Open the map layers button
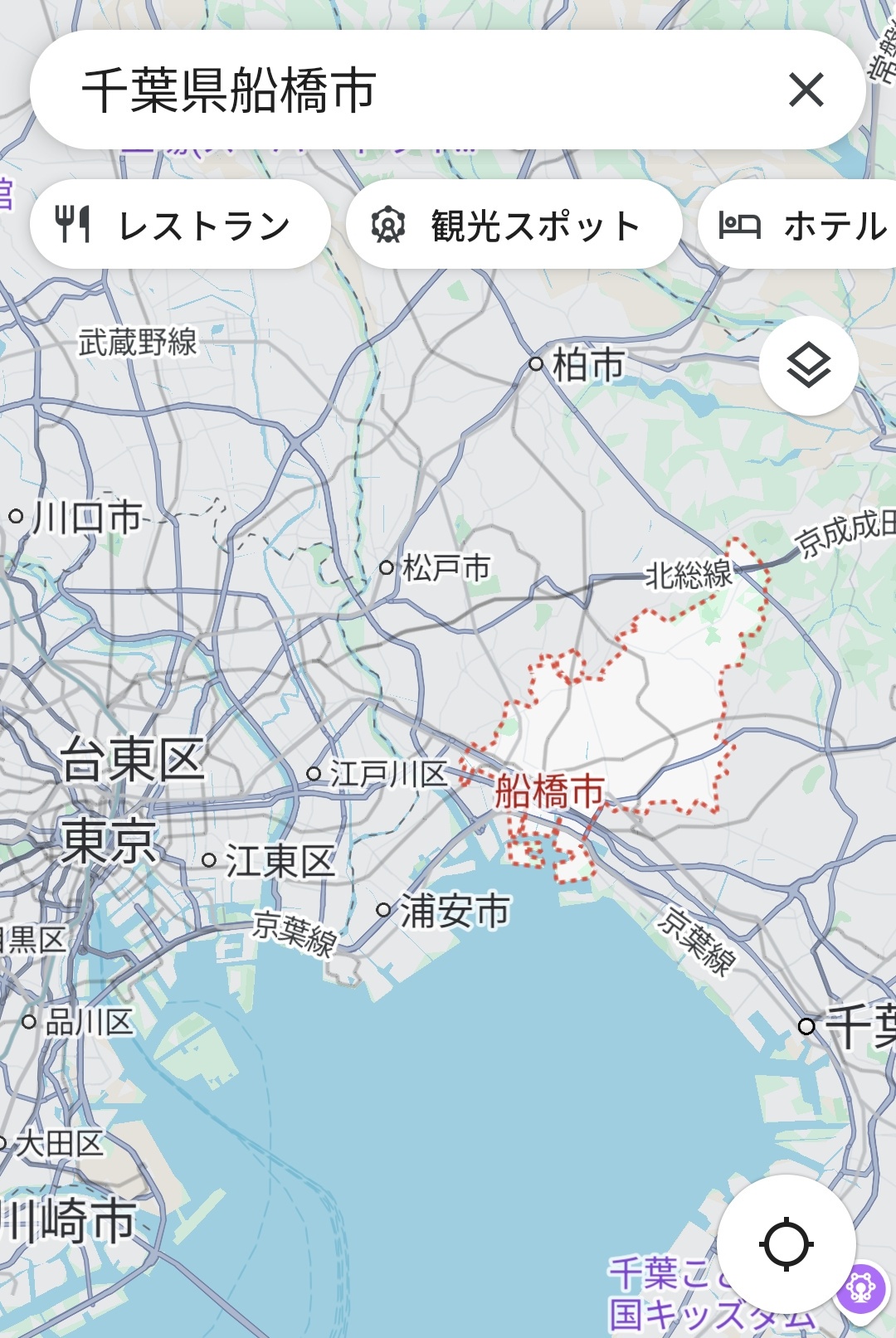The height and width of the screenshot is (1338, 896). 808,366
